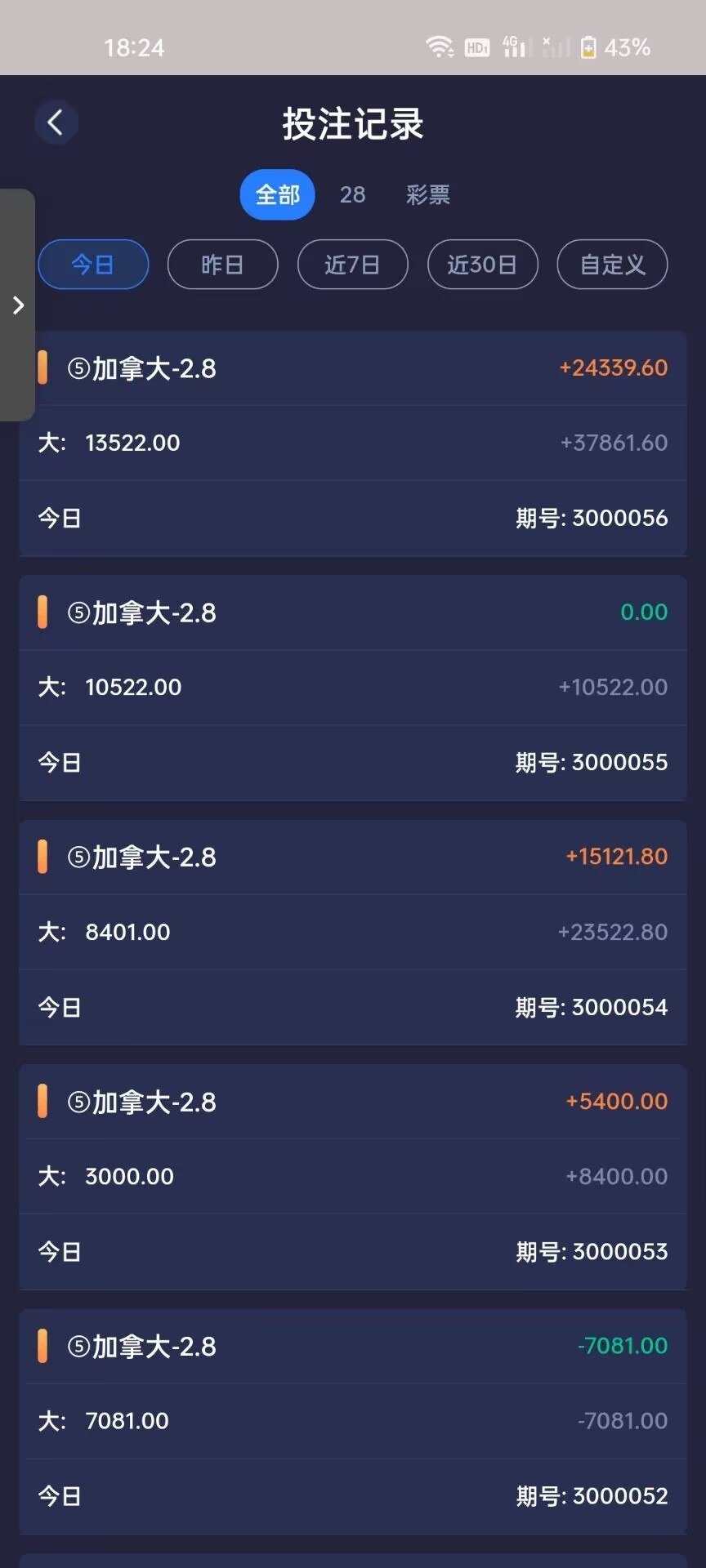This screenshot has height=1568, width=706.
Task: Open the bet card with 期号 3000054
Action: click(x=353, y=932)
